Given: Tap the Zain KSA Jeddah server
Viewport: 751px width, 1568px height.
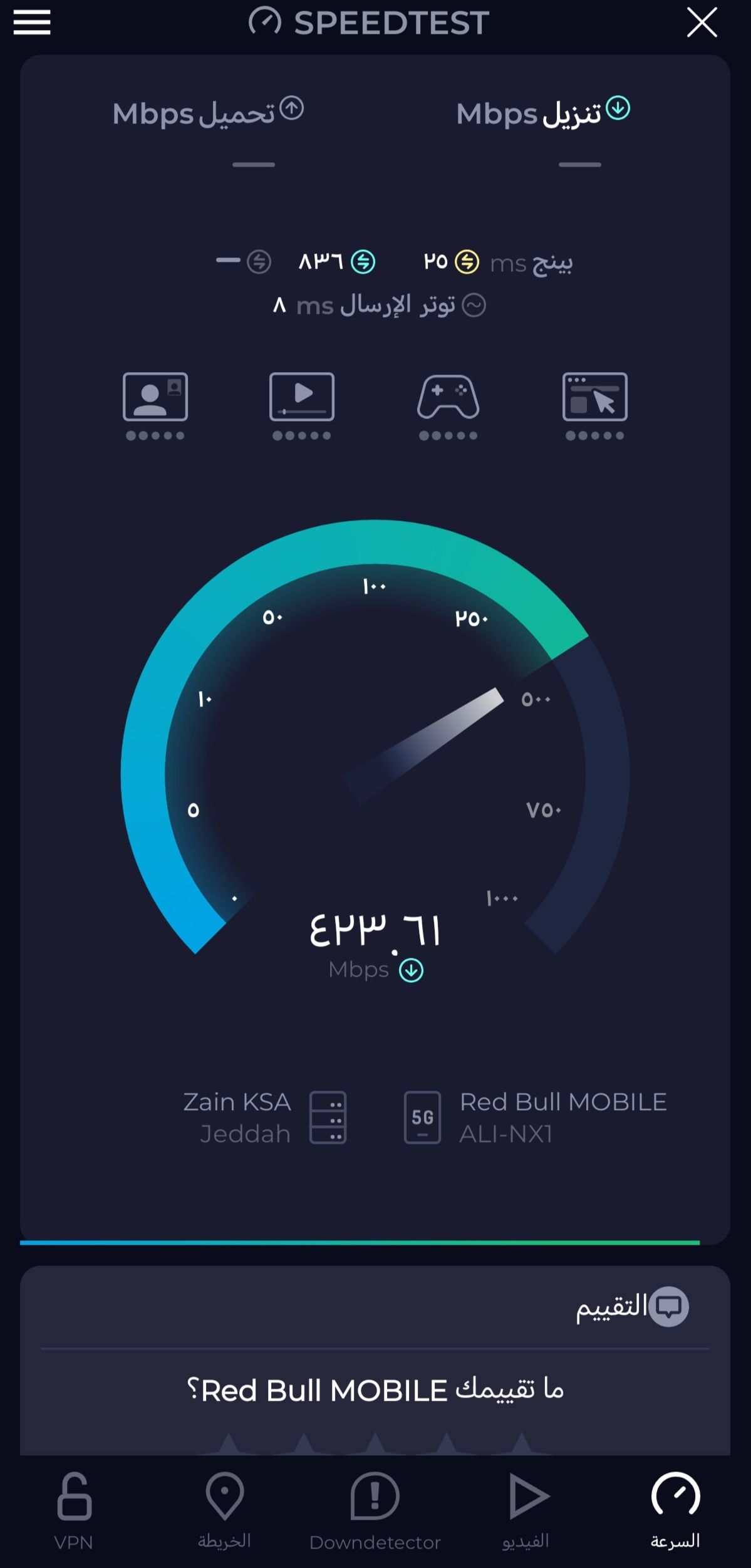Looking at the screenshot, I should click(263, 1118).
